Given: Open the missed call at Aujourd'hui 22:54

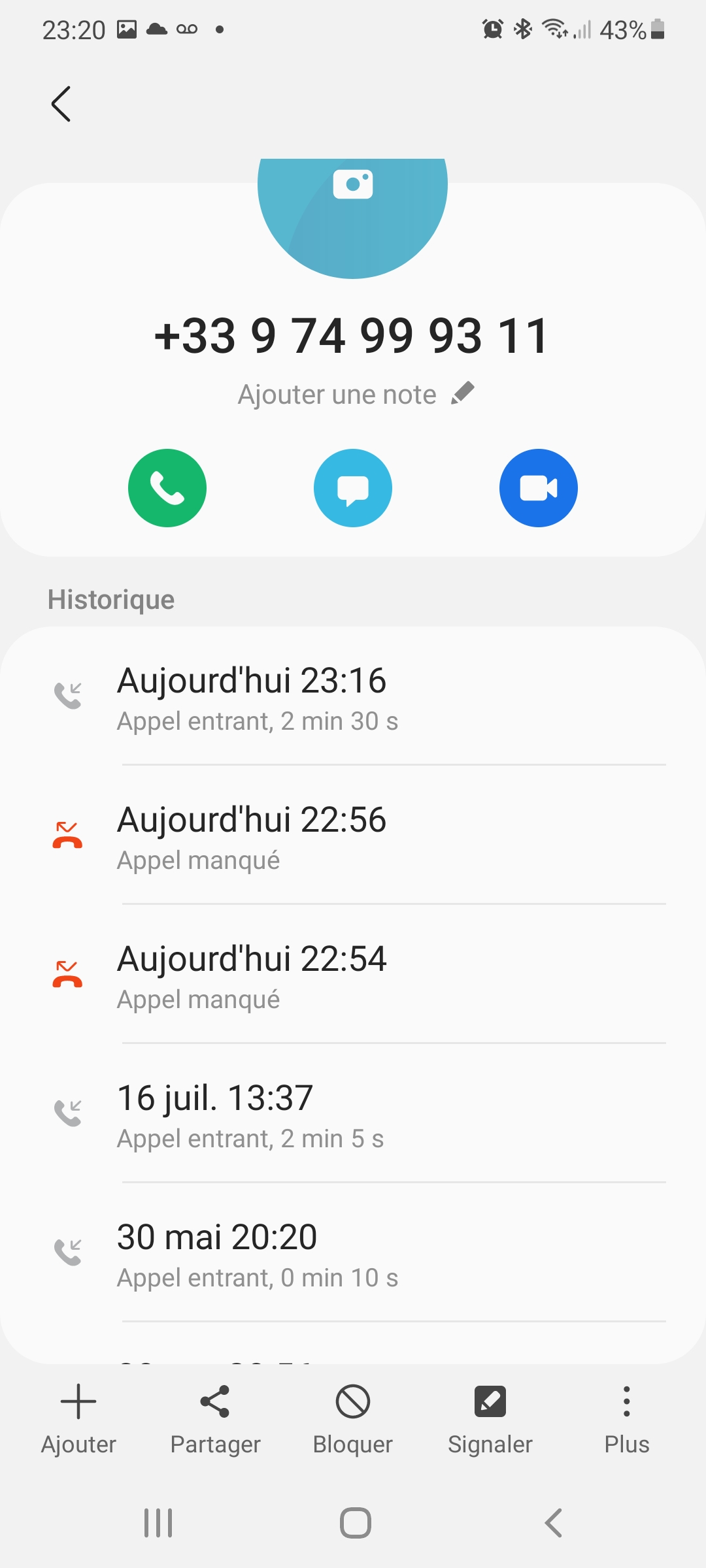Looking at the screenshot, I should click(x=353, y=975).
